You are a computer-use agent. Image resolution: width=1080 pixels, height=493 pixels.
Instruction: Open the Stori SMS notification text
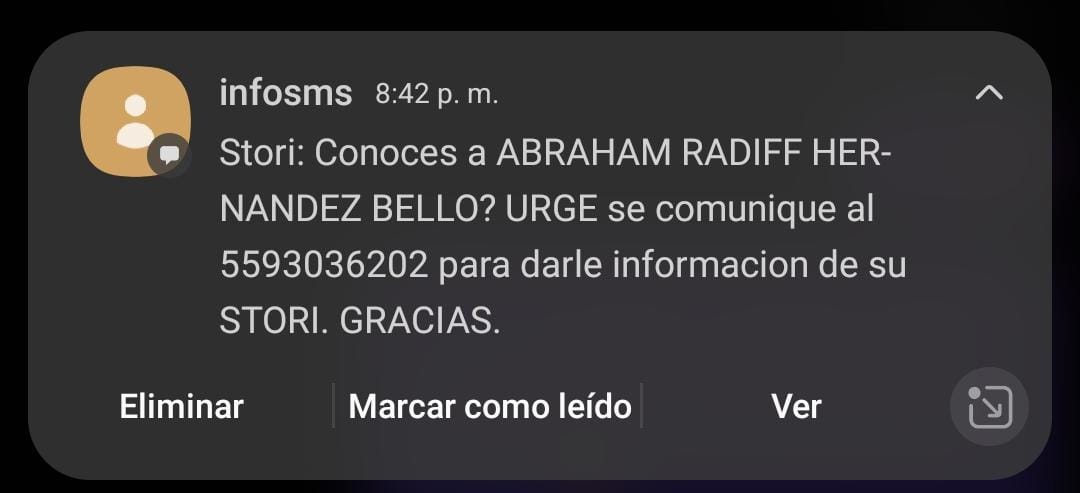point(560,237)
